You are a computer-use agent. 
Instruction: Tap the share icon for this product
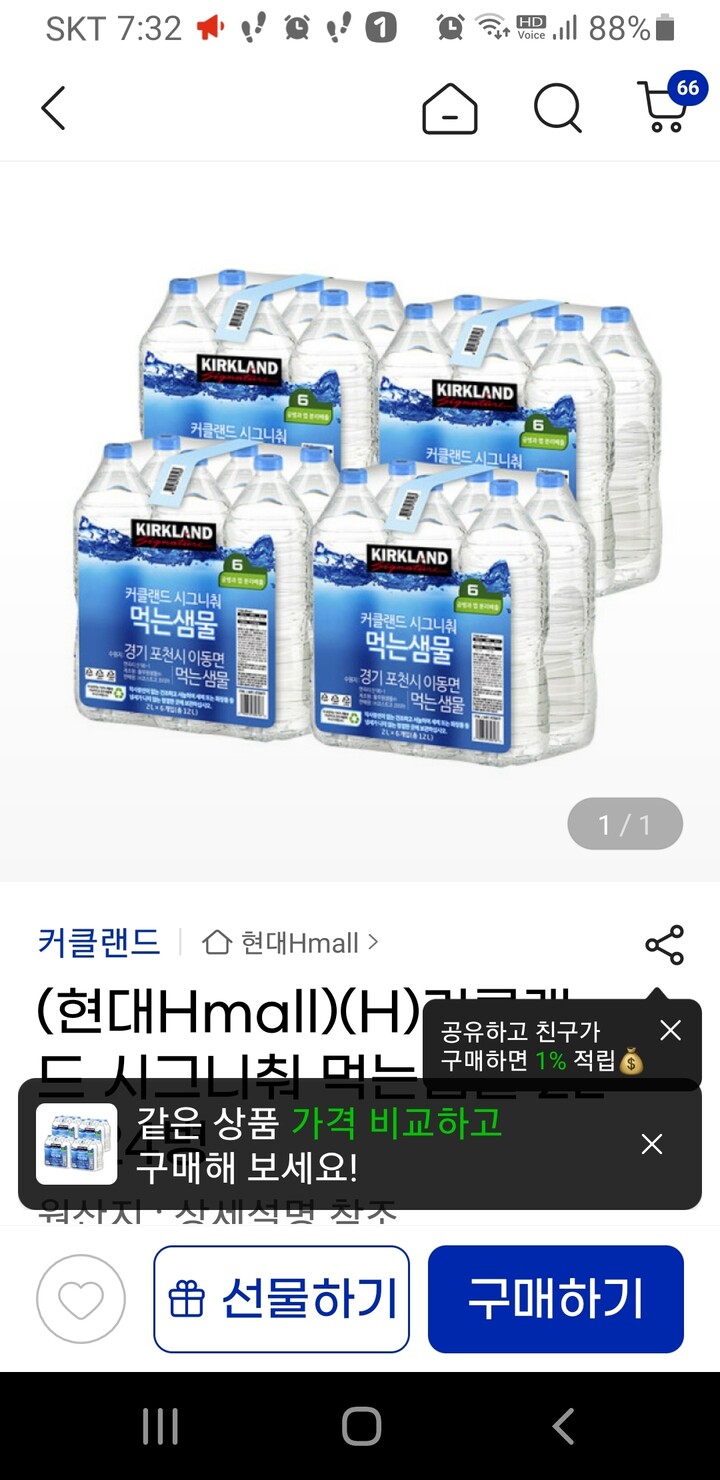(663, 942)
